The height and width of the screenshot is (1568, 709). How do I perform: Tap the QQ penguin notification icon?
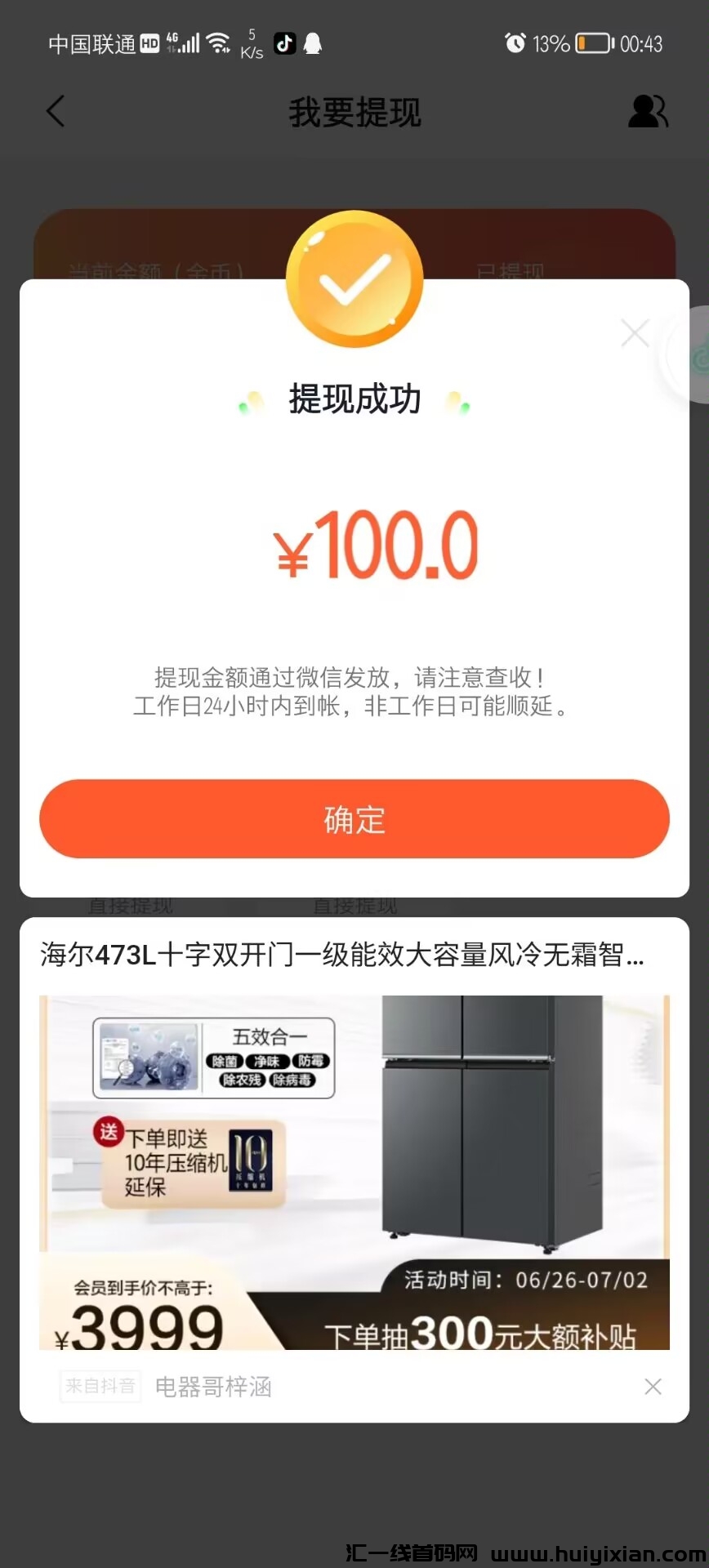pyautogui.click(x=314, y=43)
